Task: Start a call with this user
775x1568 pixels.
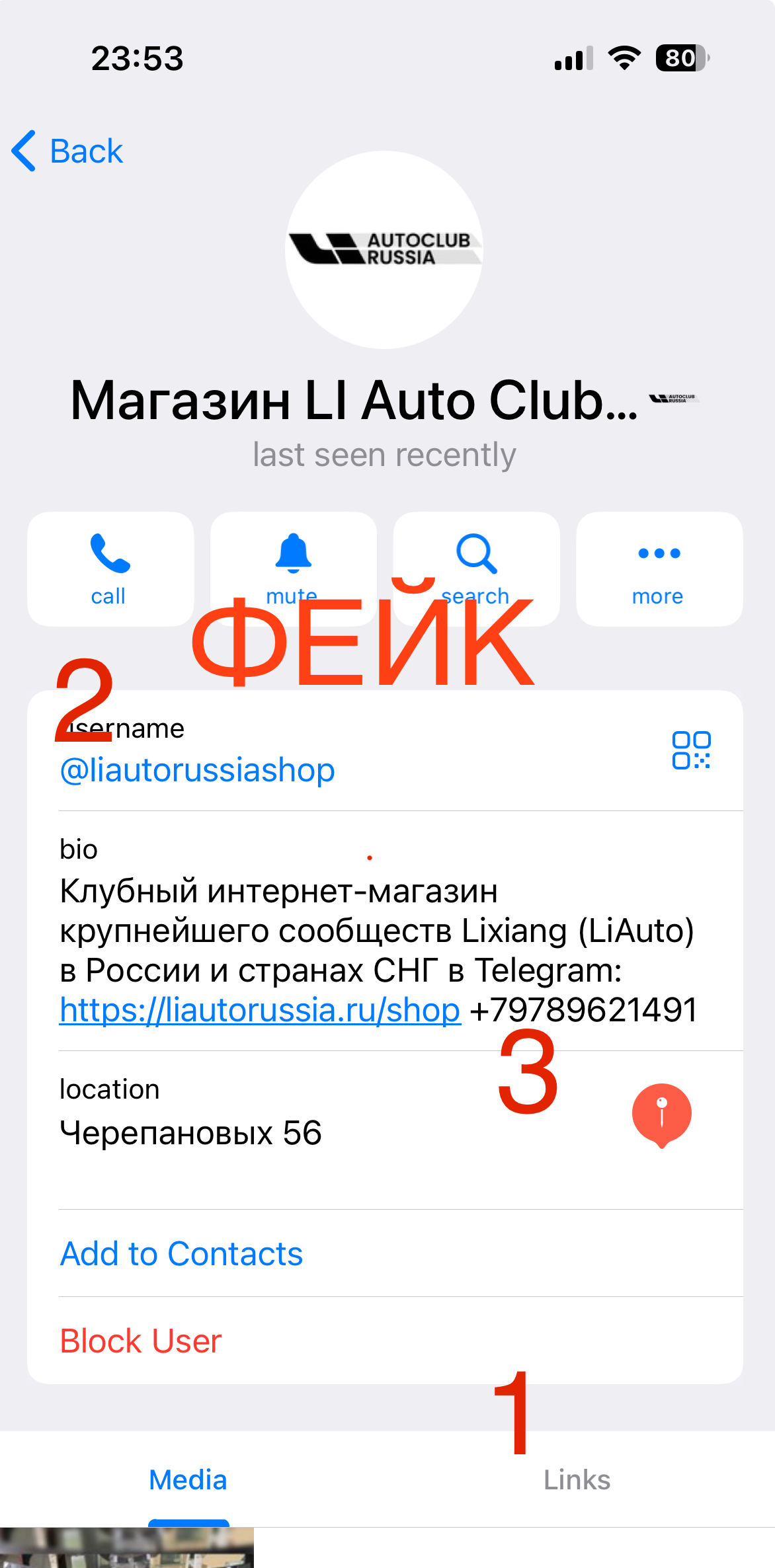Action: pyautogui.click(x=110, y=568)
